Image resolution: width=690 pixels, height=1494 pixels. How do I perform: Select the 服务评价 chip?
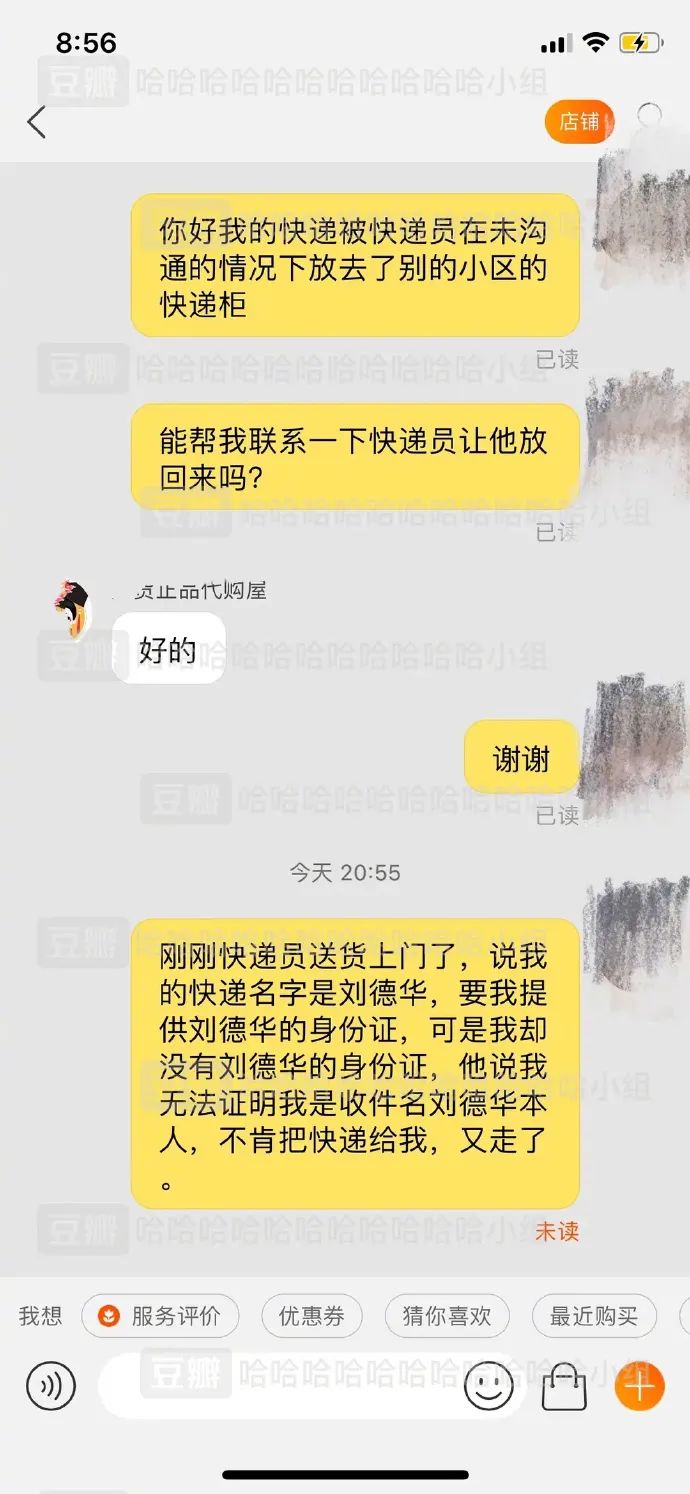(x=160, y=1316)
